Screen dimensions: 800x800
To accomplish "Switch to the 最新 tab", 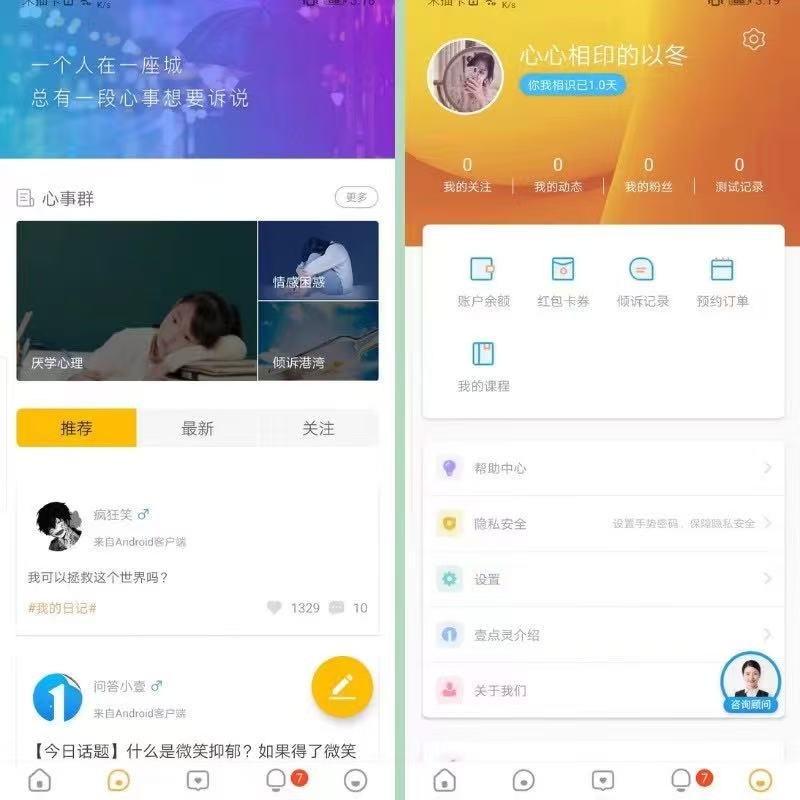I will 197,428.
